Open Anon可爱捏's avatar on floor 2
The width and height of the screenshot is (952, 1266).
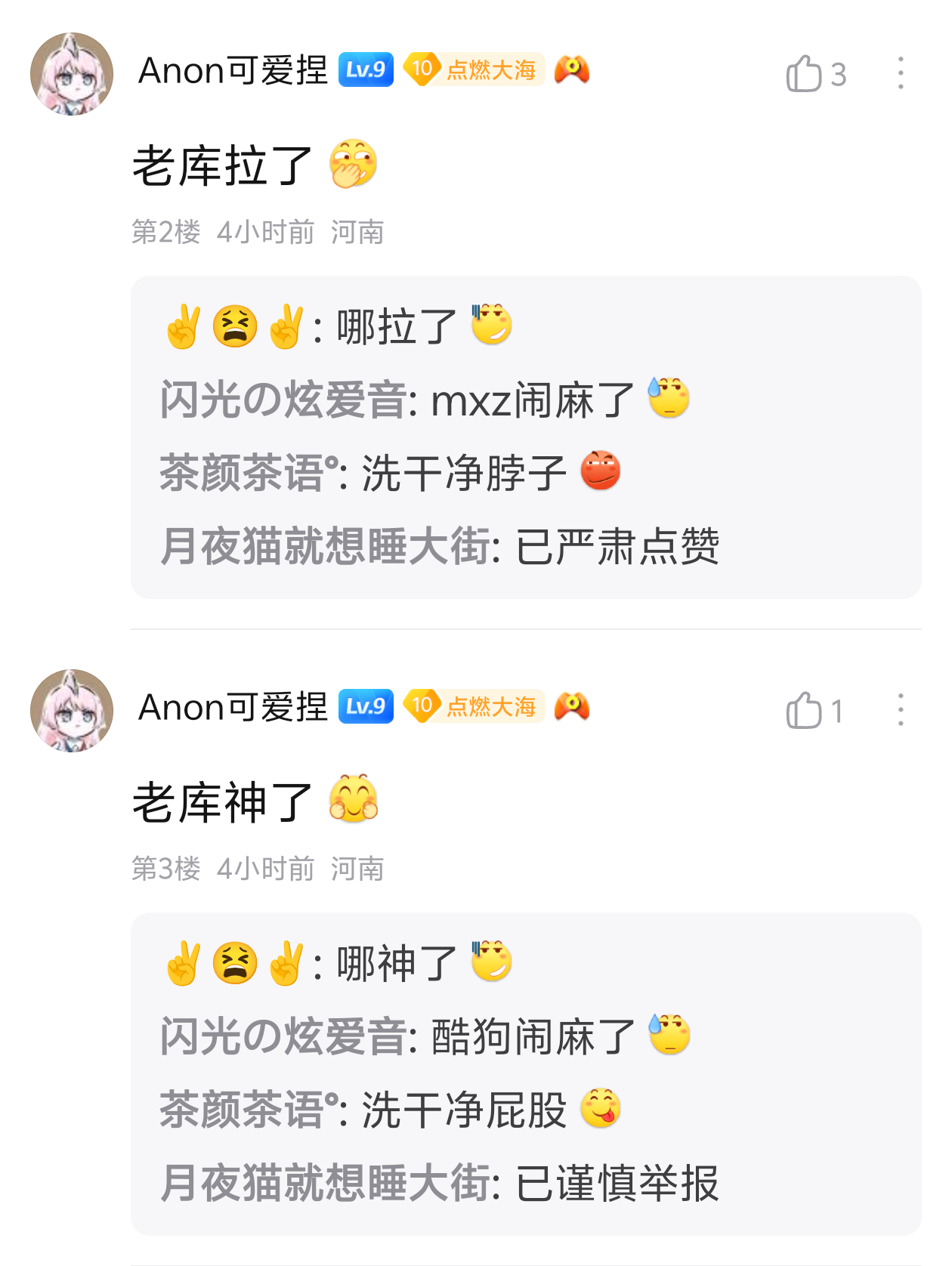[72, 74]
